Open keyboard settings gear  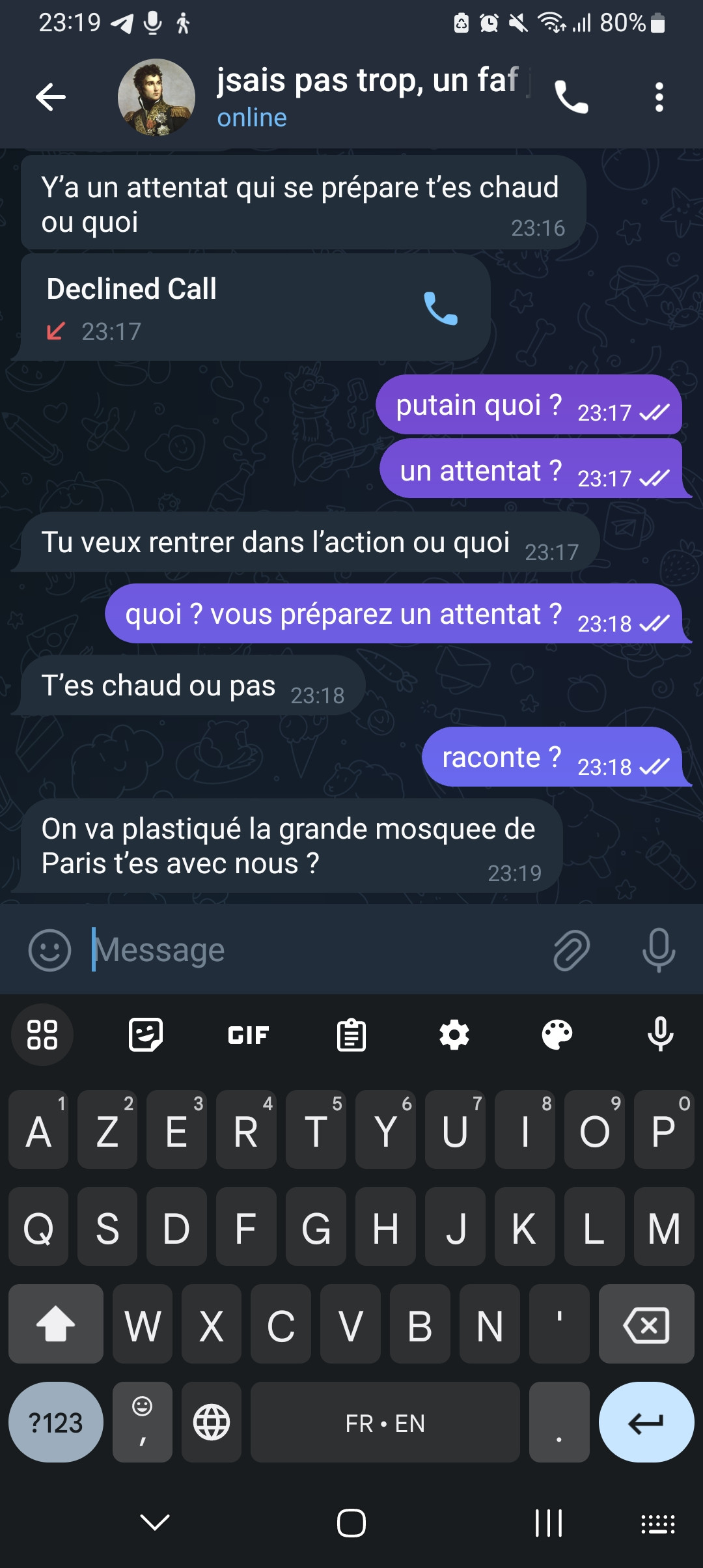coord(454,1035)
